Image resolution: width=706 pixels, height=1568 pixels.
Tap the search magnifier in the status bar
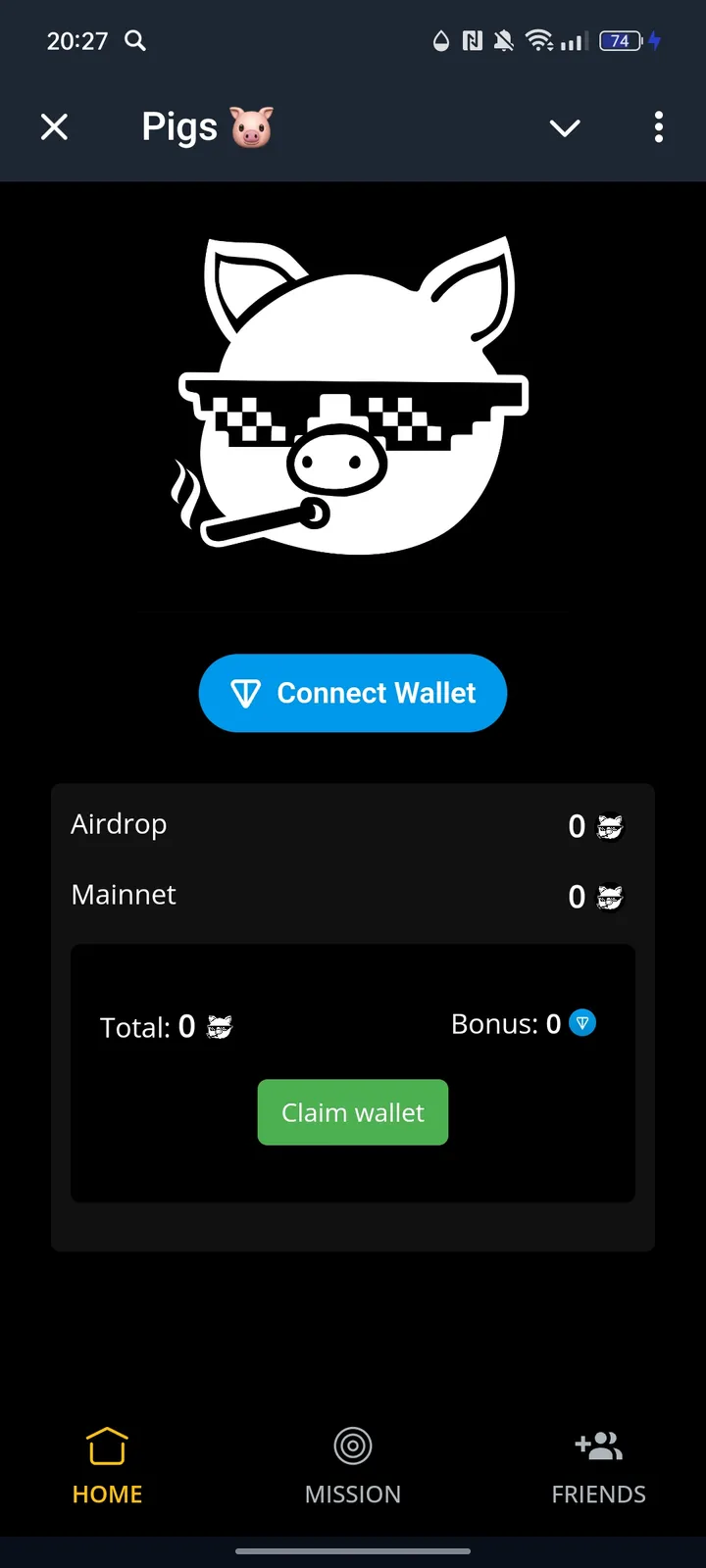pyautogui.click(x=135, y=41)
